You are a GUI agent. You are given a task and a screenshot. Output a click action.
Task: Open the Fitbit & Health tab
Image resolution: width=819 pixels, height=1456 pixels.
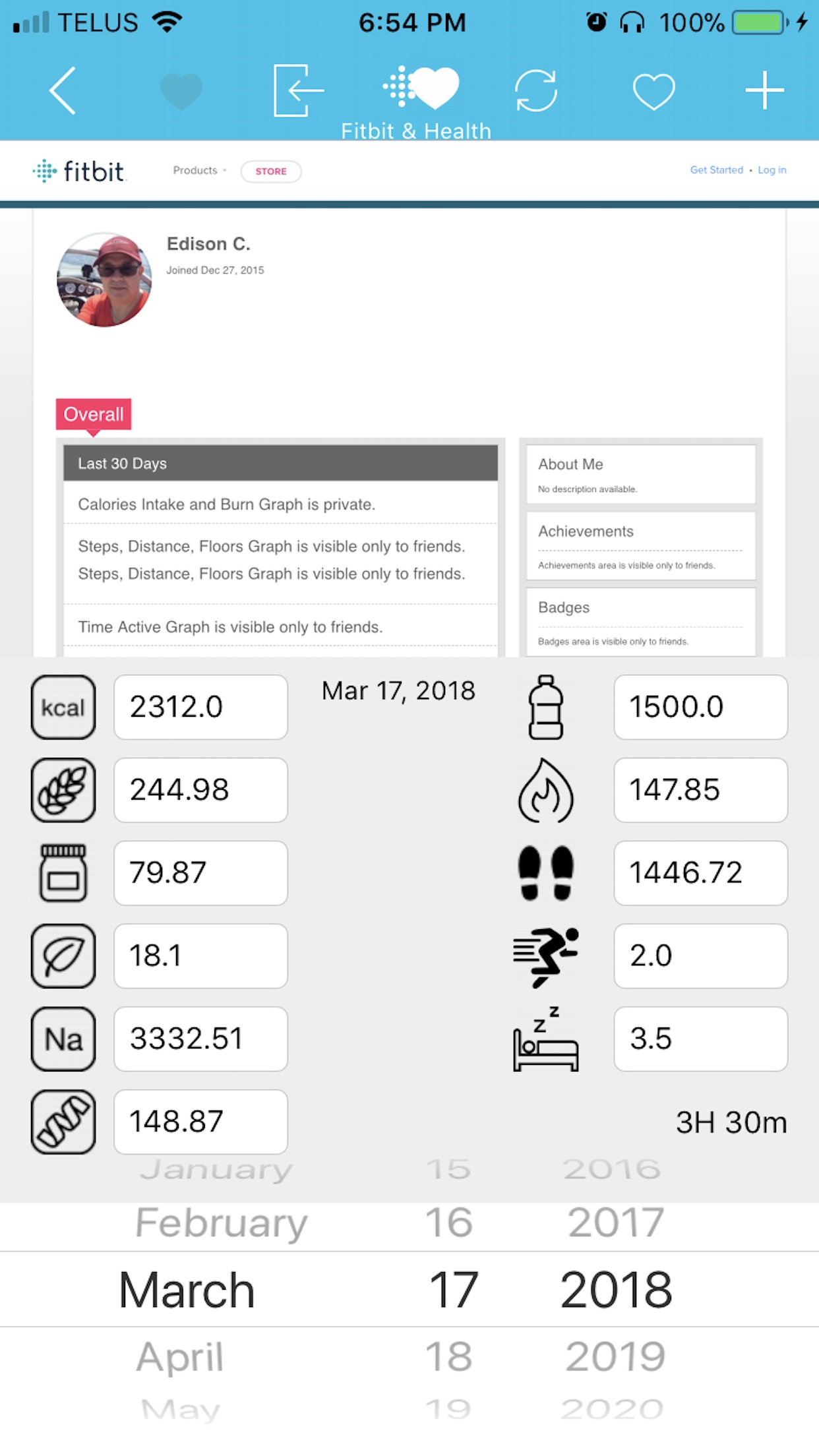(417, 102)
